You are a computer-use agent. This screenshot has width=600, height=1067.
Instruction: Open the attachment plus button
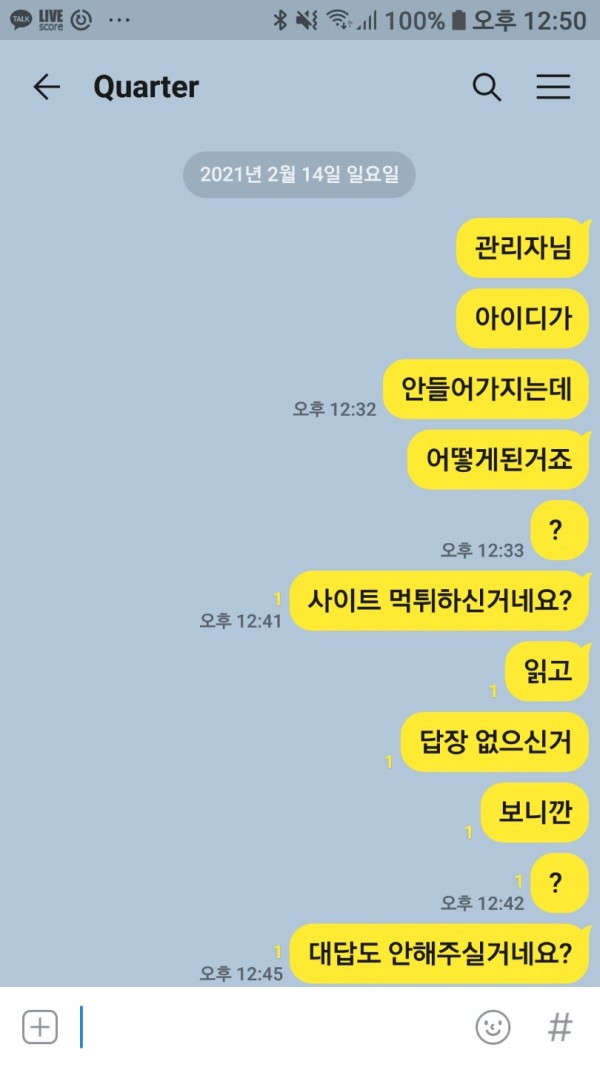click(x=40, y=1027)
